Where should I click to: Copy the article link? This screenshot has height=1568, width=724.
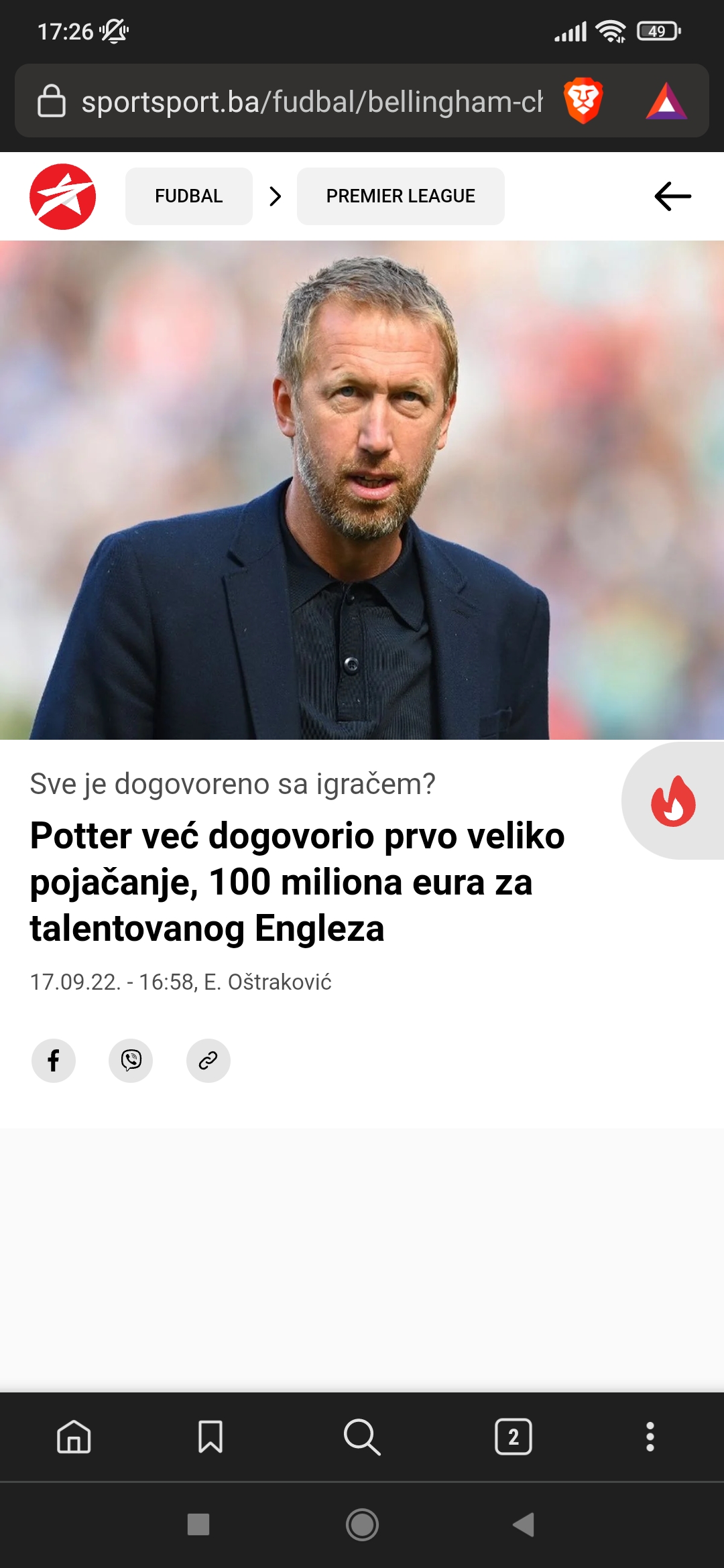pyautogui.click(x=208, y=1061)
